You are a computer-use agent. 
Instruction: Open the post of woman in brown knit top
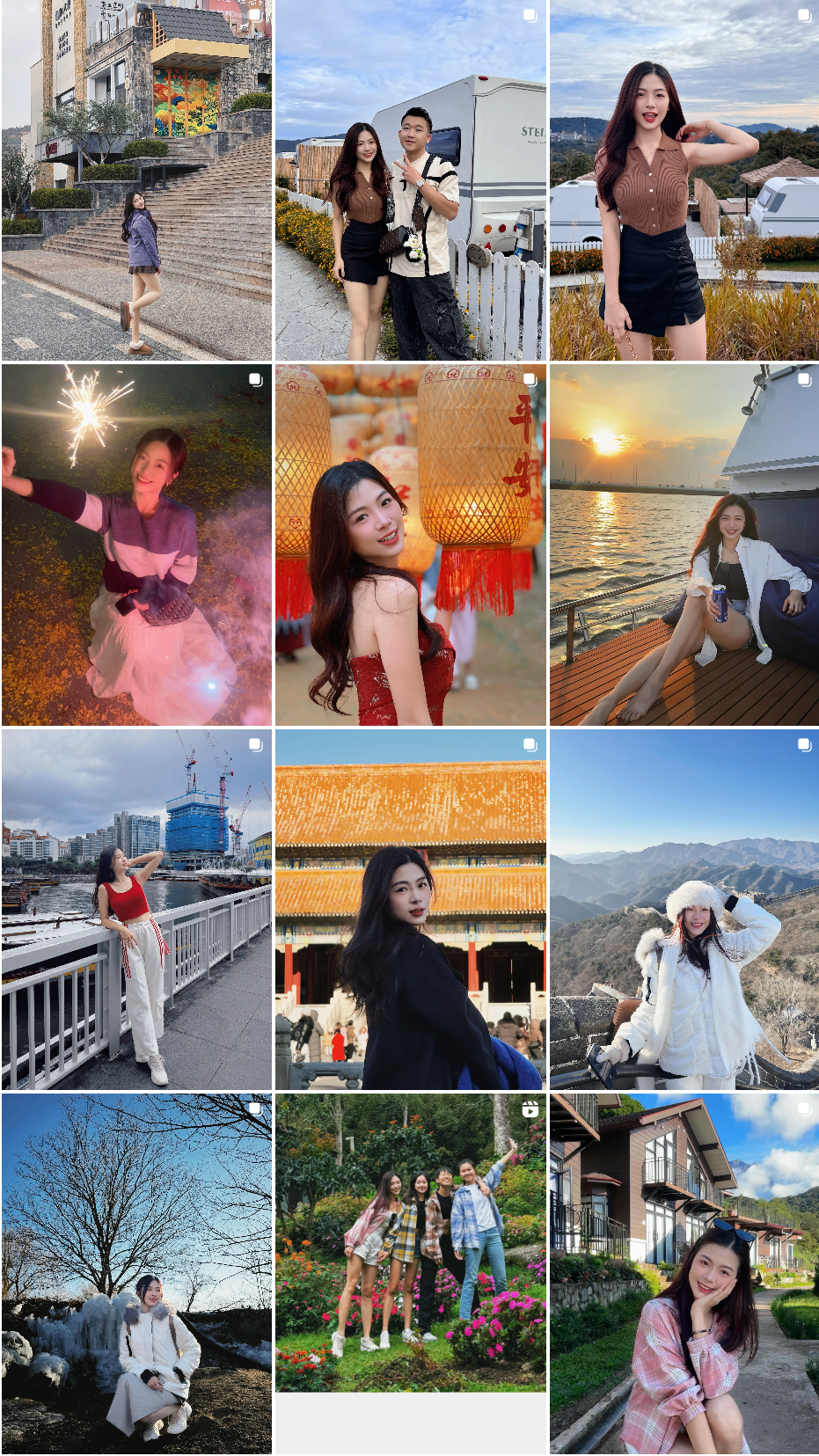[x=684, y=180]
